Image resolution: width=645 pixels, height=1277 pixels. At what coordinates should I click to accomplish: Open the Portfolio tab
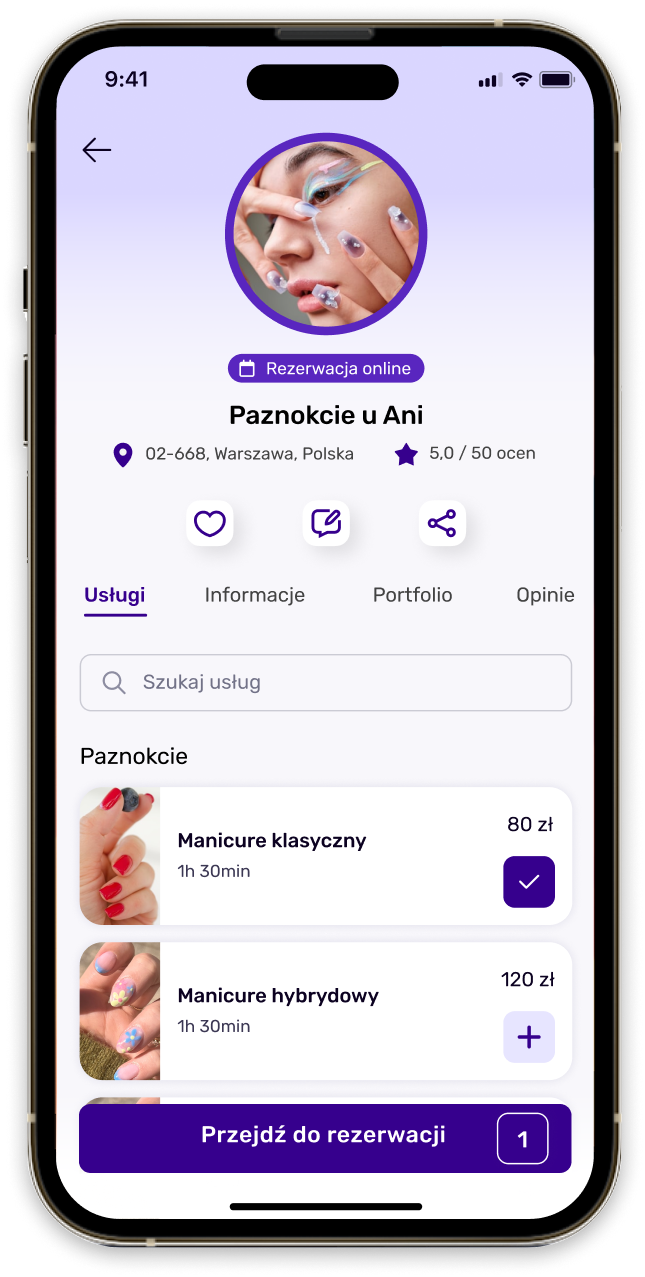coord(412,595)
